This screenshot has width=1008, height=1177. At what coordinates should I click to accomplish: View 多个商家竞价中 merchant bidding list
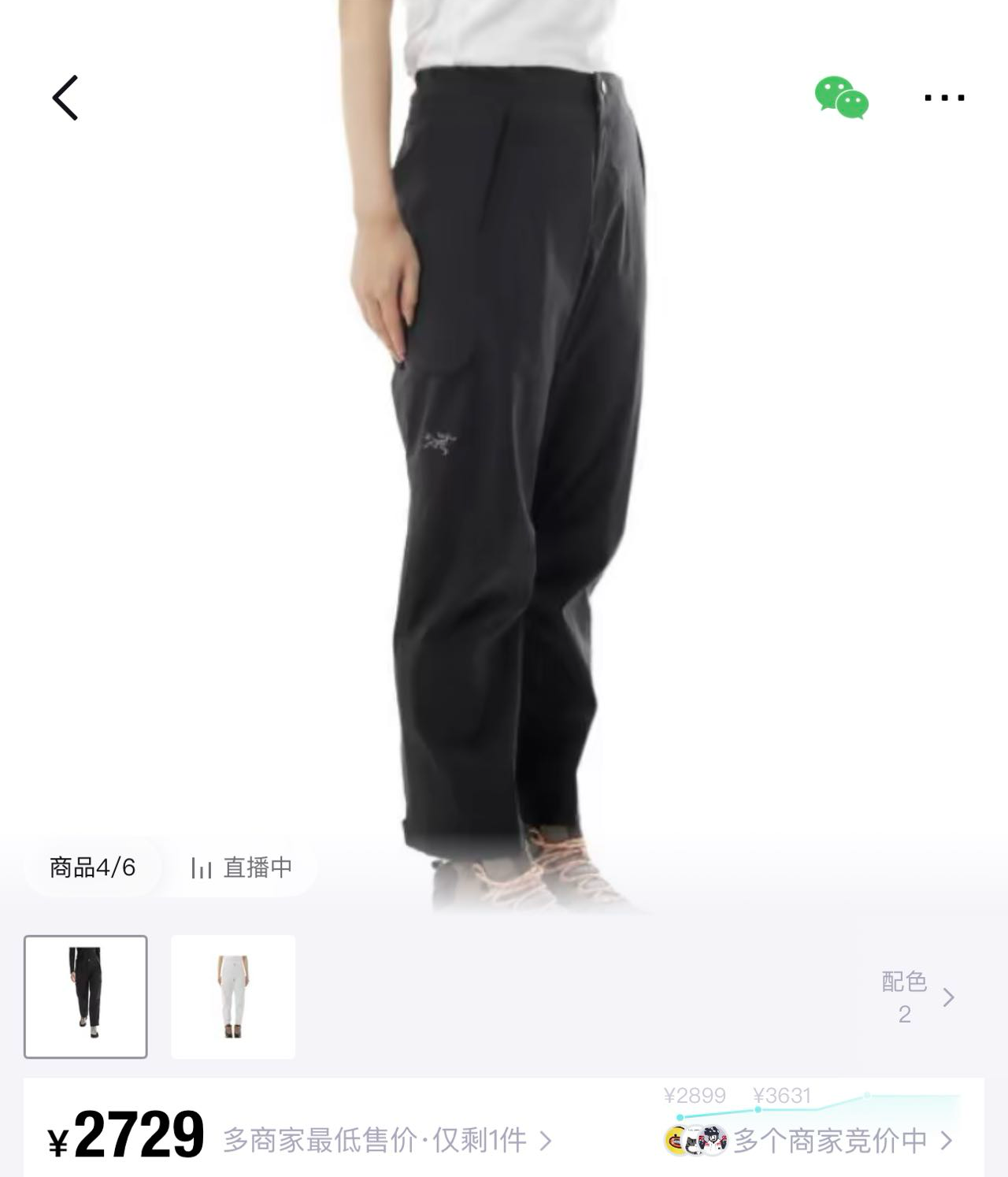829,1140
